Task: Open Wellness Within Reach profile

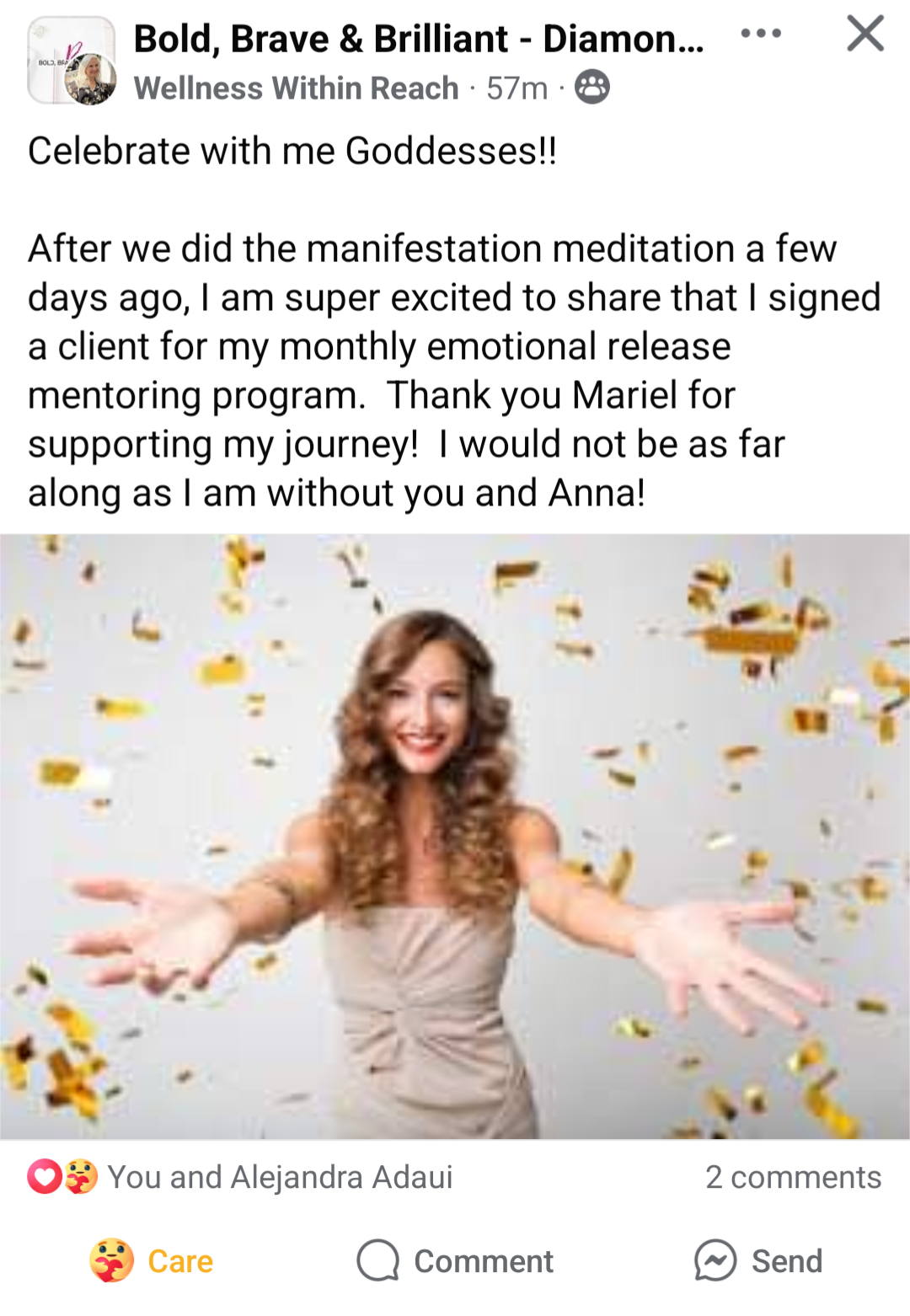Action: point(296,88)
